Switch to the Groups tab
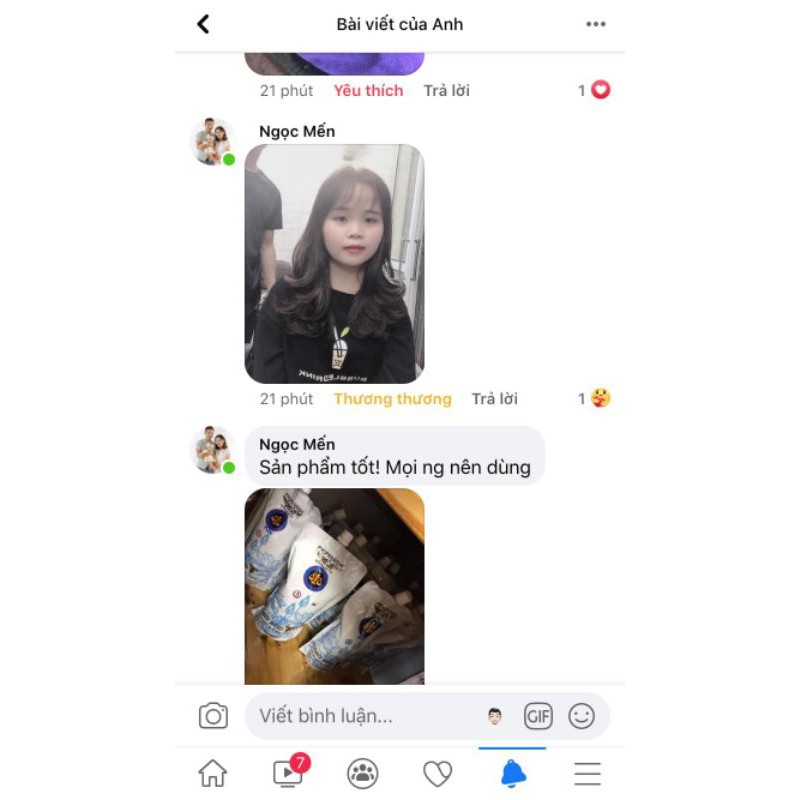Screen dimensions: 800x800 [362, 773]
